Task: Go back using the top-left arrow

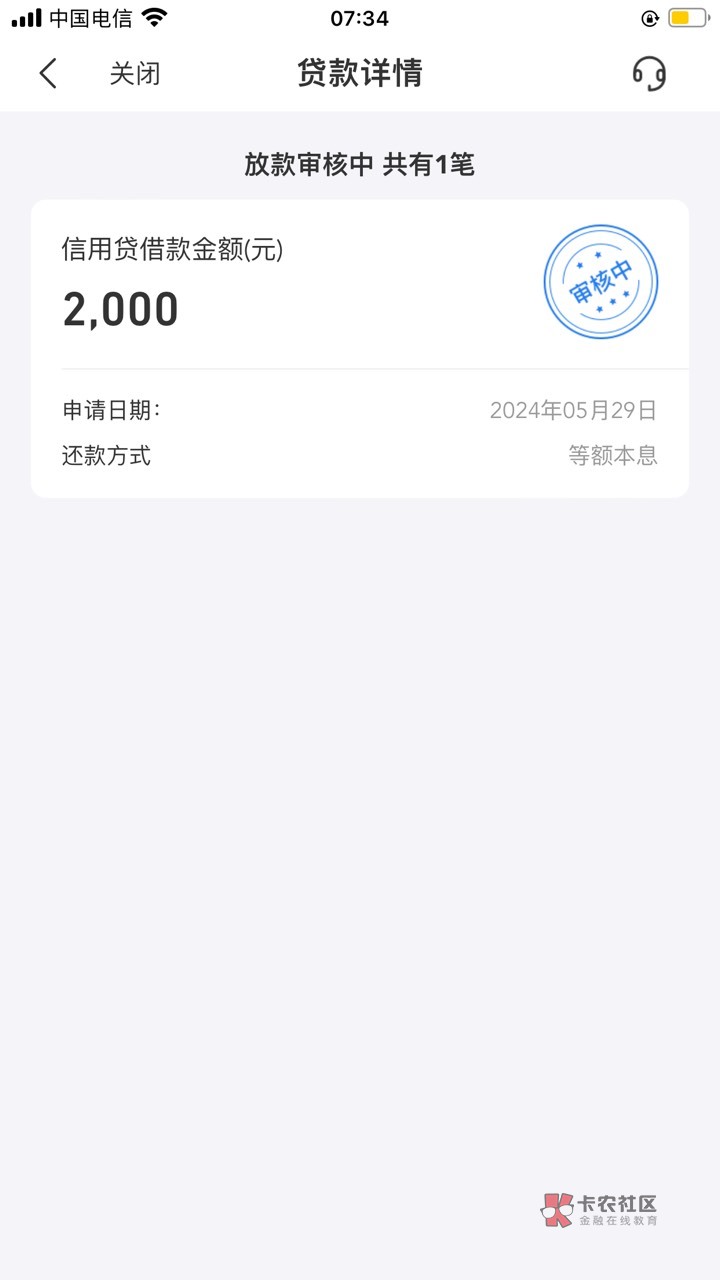Action: pyautogui.click(x=48, y=73)
